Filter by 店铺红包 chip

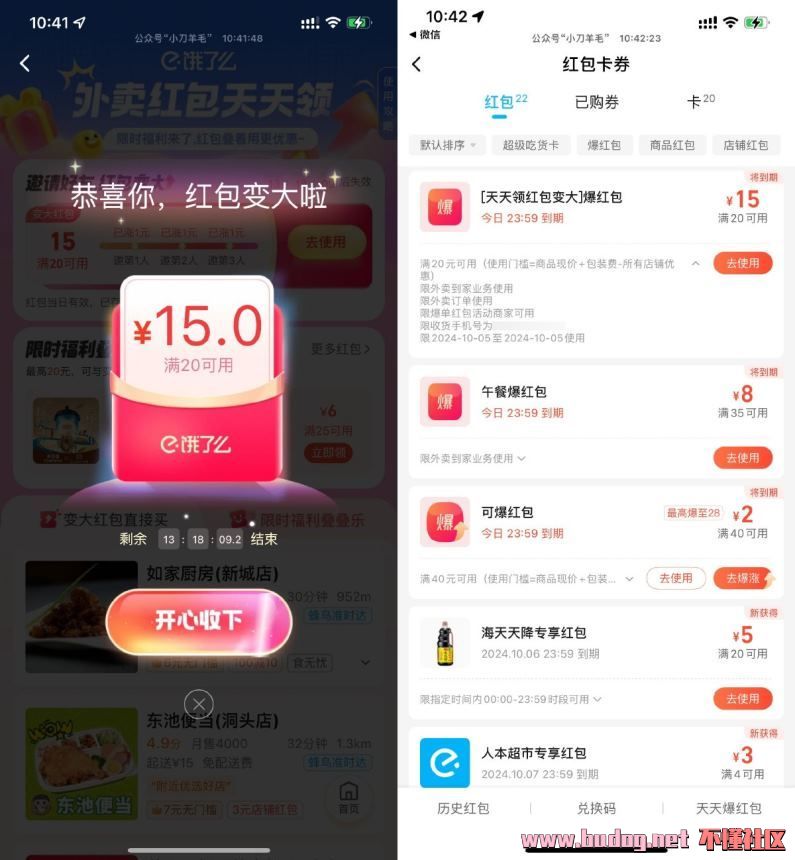(746, 145)
